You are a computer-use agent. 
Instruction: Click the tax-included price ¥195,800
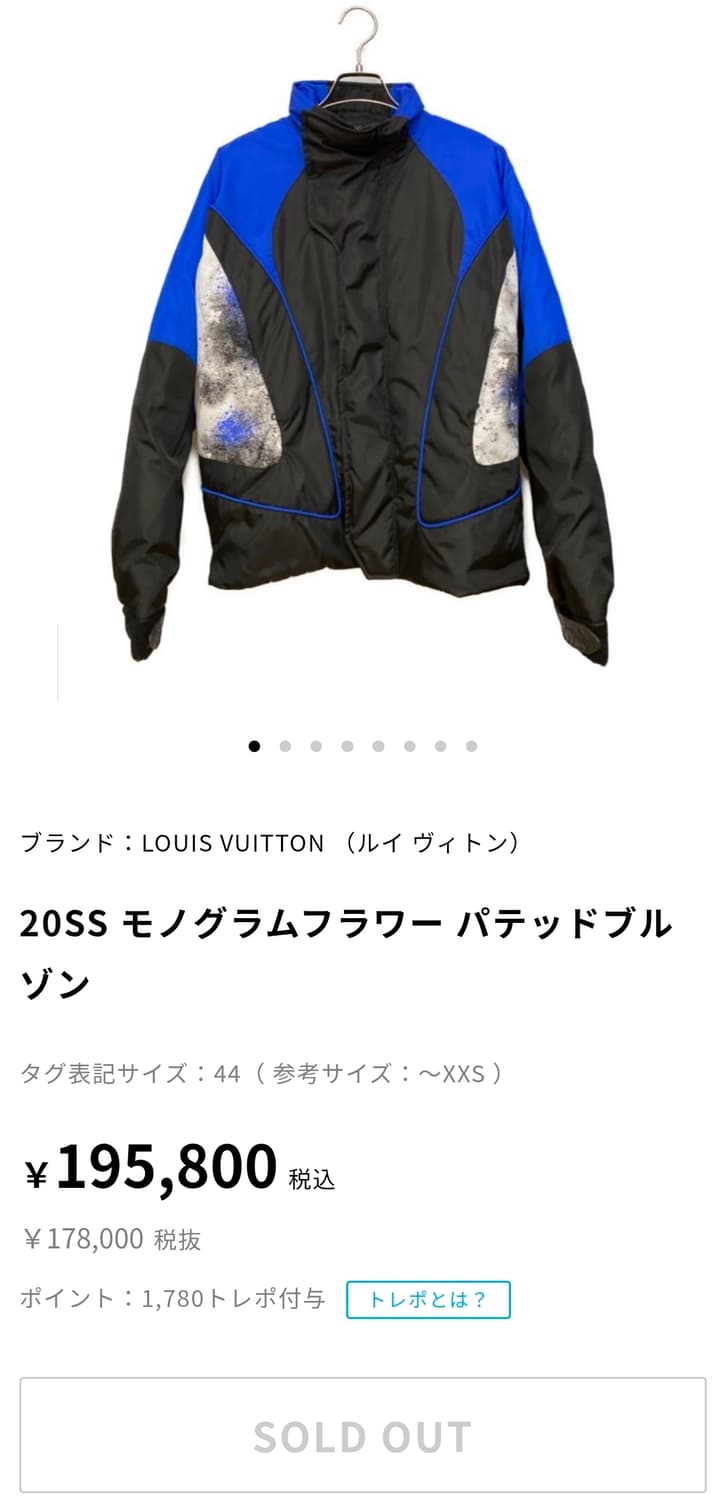[150, 1167]
